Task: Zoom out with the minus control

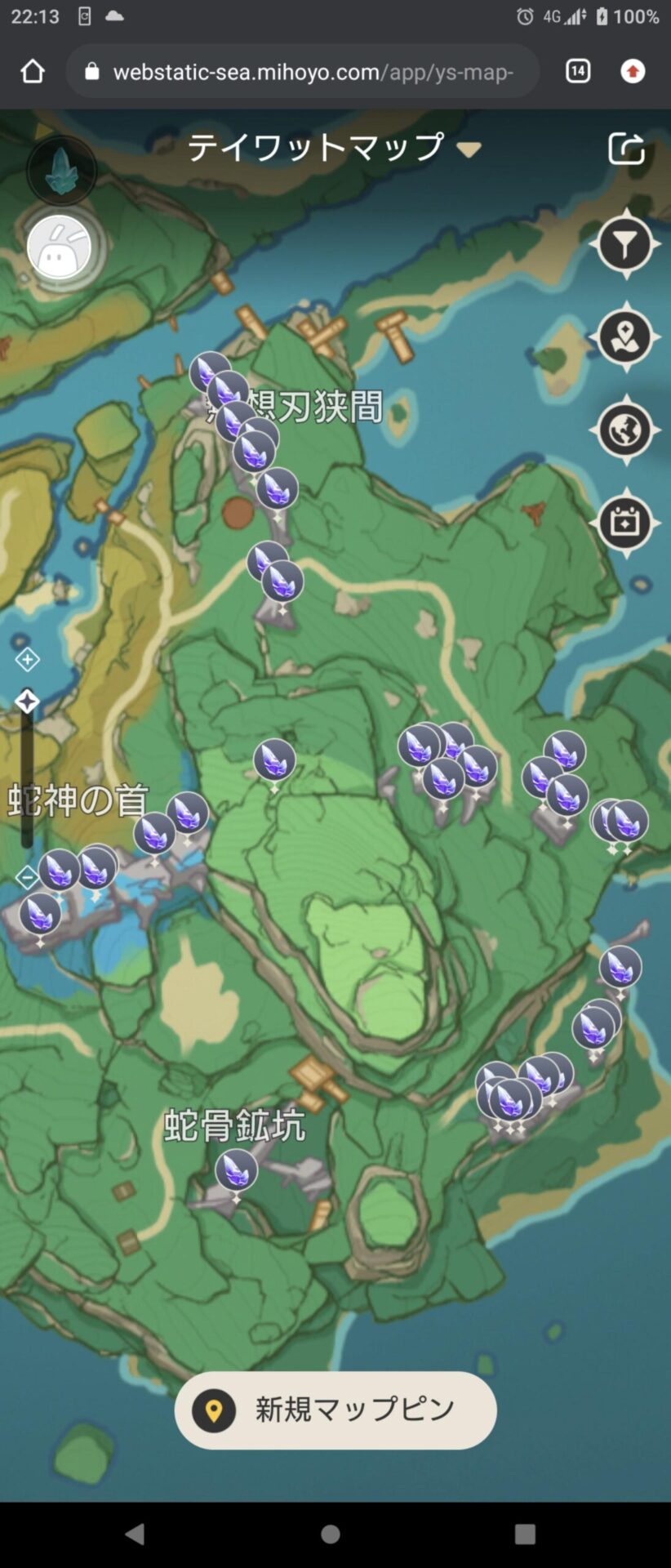Action: point(27,877)
